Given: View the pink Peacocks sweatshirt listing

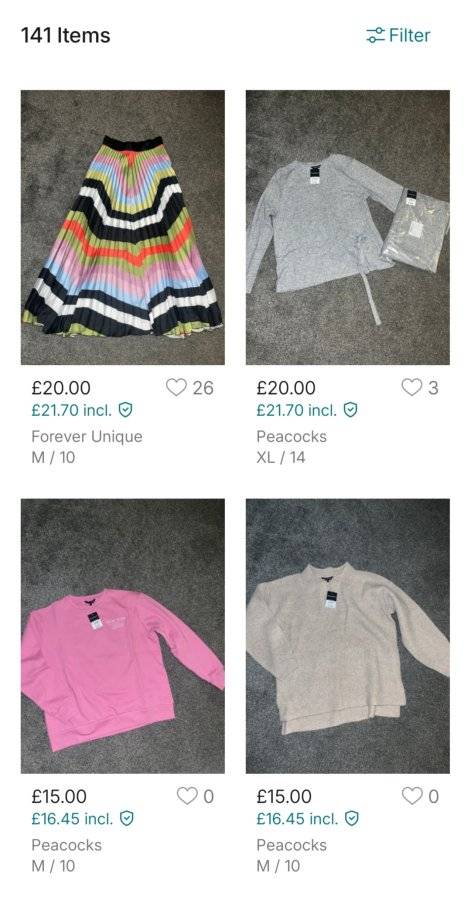Looking at the screenshot, I should tap(123, 636).
